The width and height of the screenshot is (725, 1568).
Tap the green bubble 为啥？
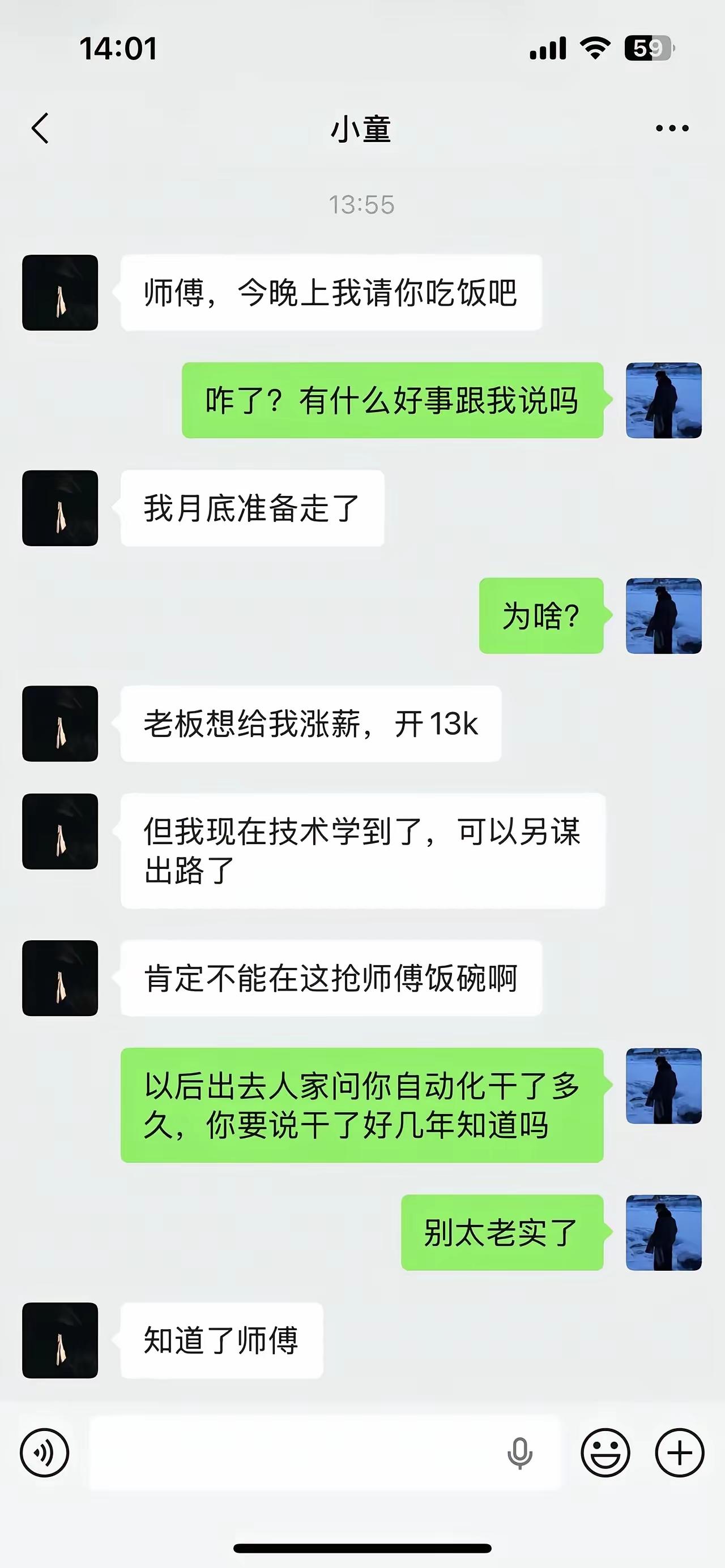541,615
